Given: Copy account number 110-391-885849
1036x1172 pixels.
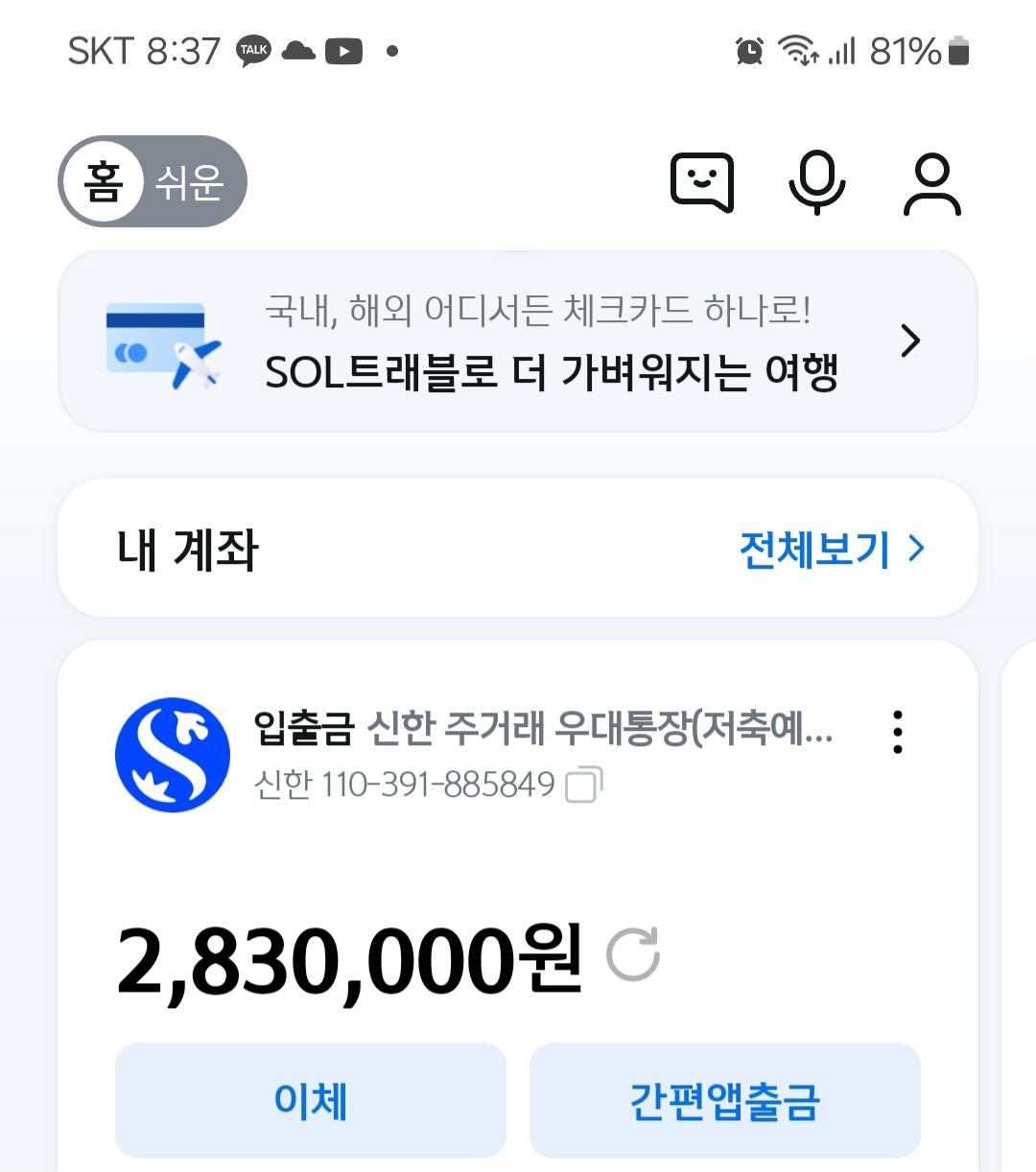Looking at the screenshot, I should point(583,785).
